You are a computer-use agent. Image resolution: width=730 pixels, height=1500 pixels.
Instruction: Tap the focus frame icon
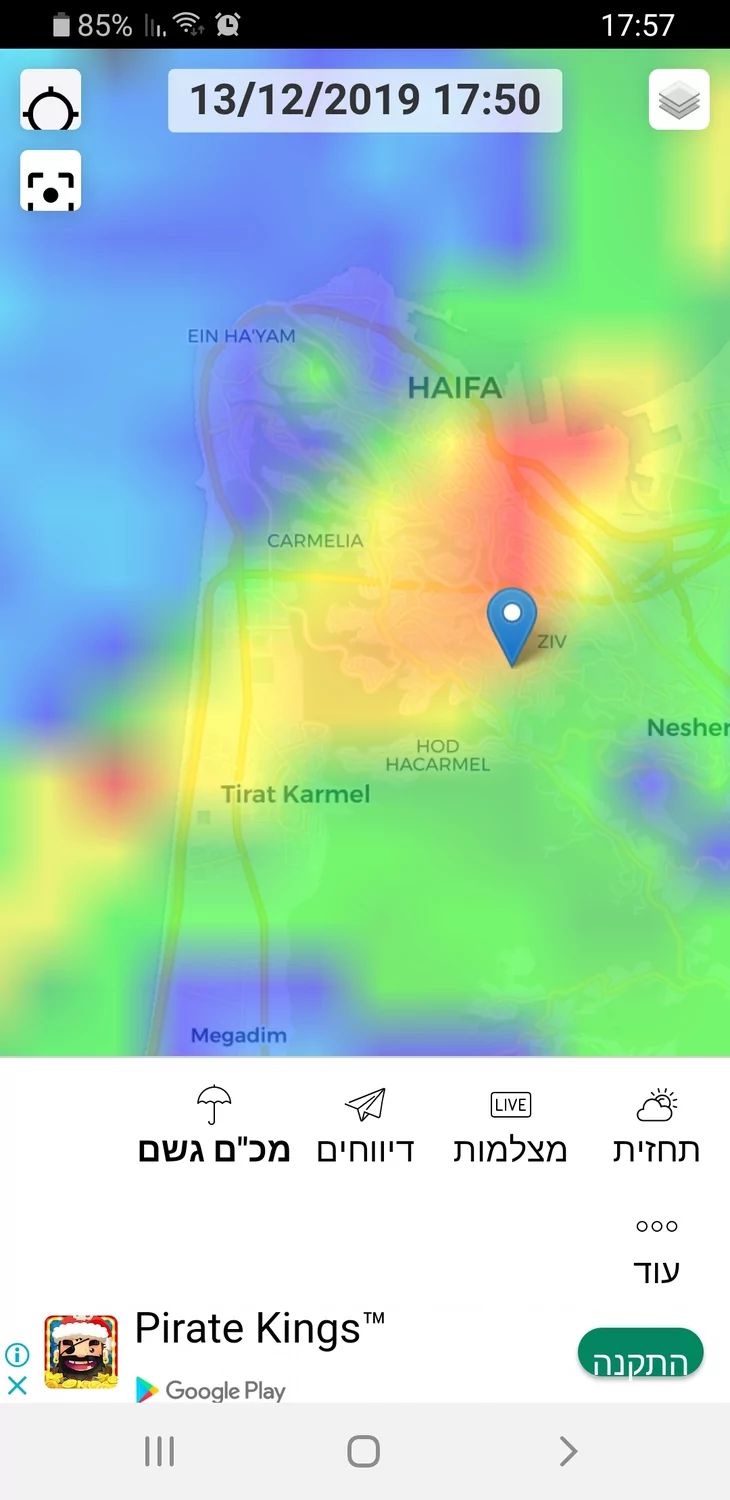(x=50, y=181)
